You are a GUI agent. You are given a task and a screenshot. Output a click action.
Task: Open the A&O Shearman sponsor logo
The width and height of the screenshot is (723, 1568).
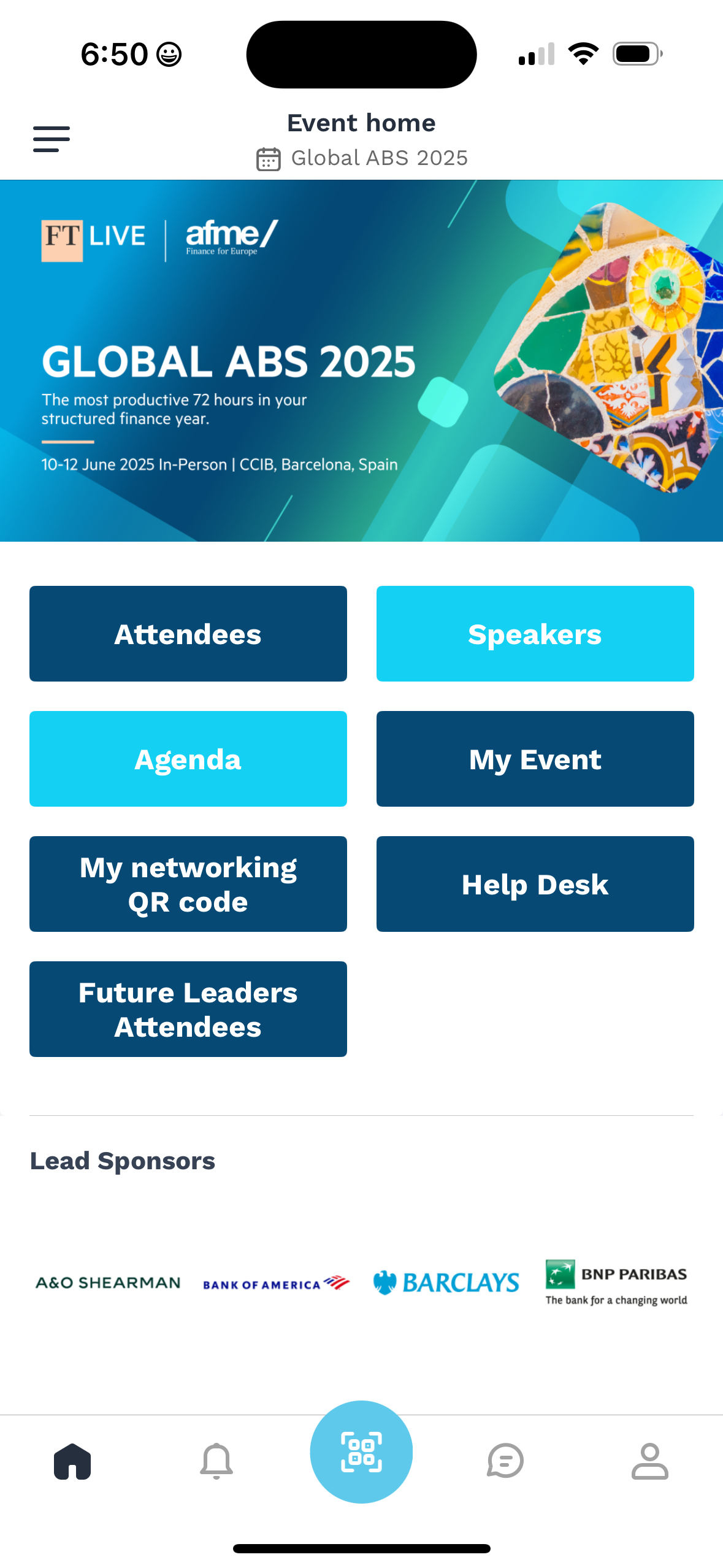pos(108,1283)
